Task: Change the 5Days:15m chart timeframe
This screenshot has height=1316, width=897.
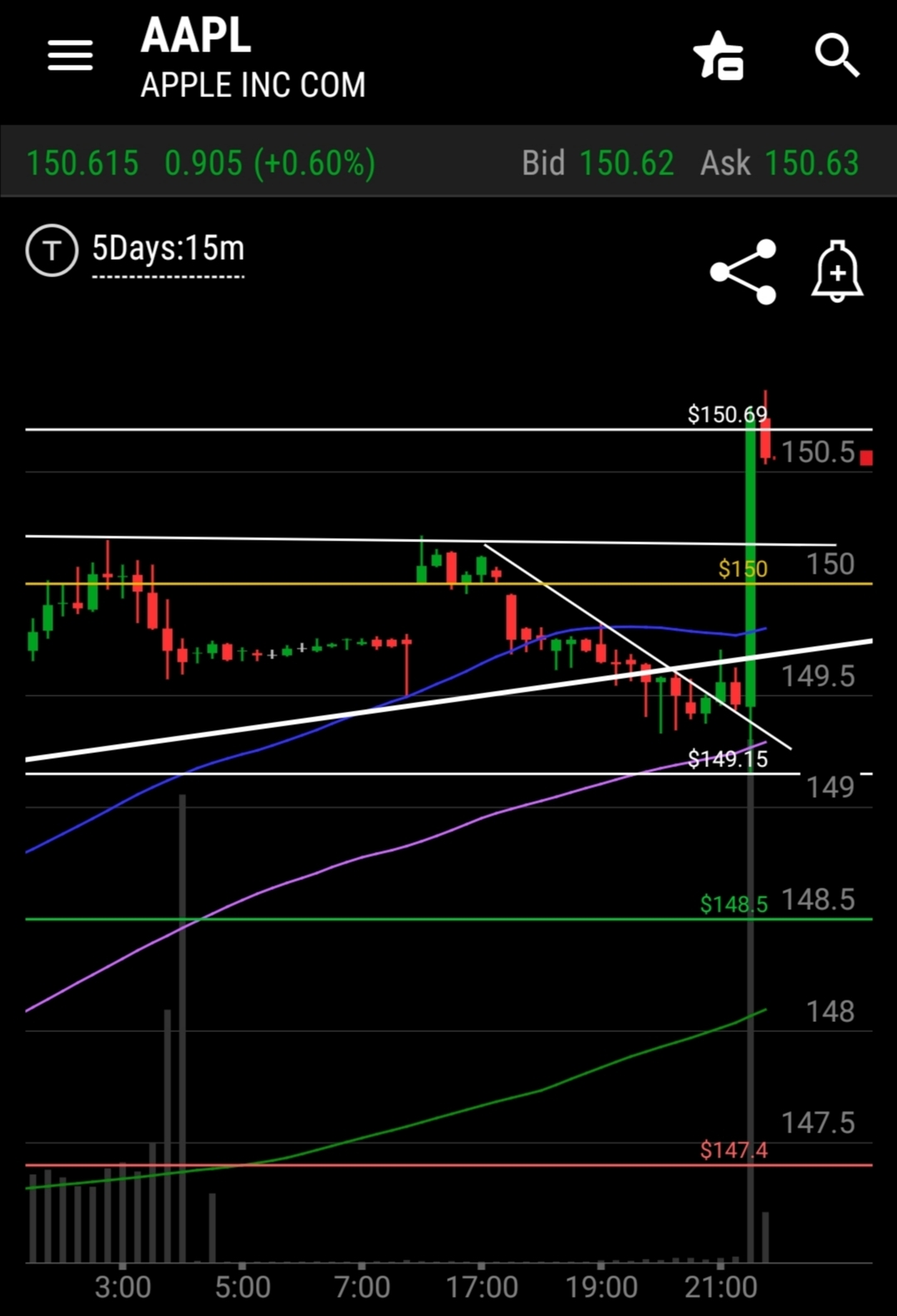Action: pos(168,249)
